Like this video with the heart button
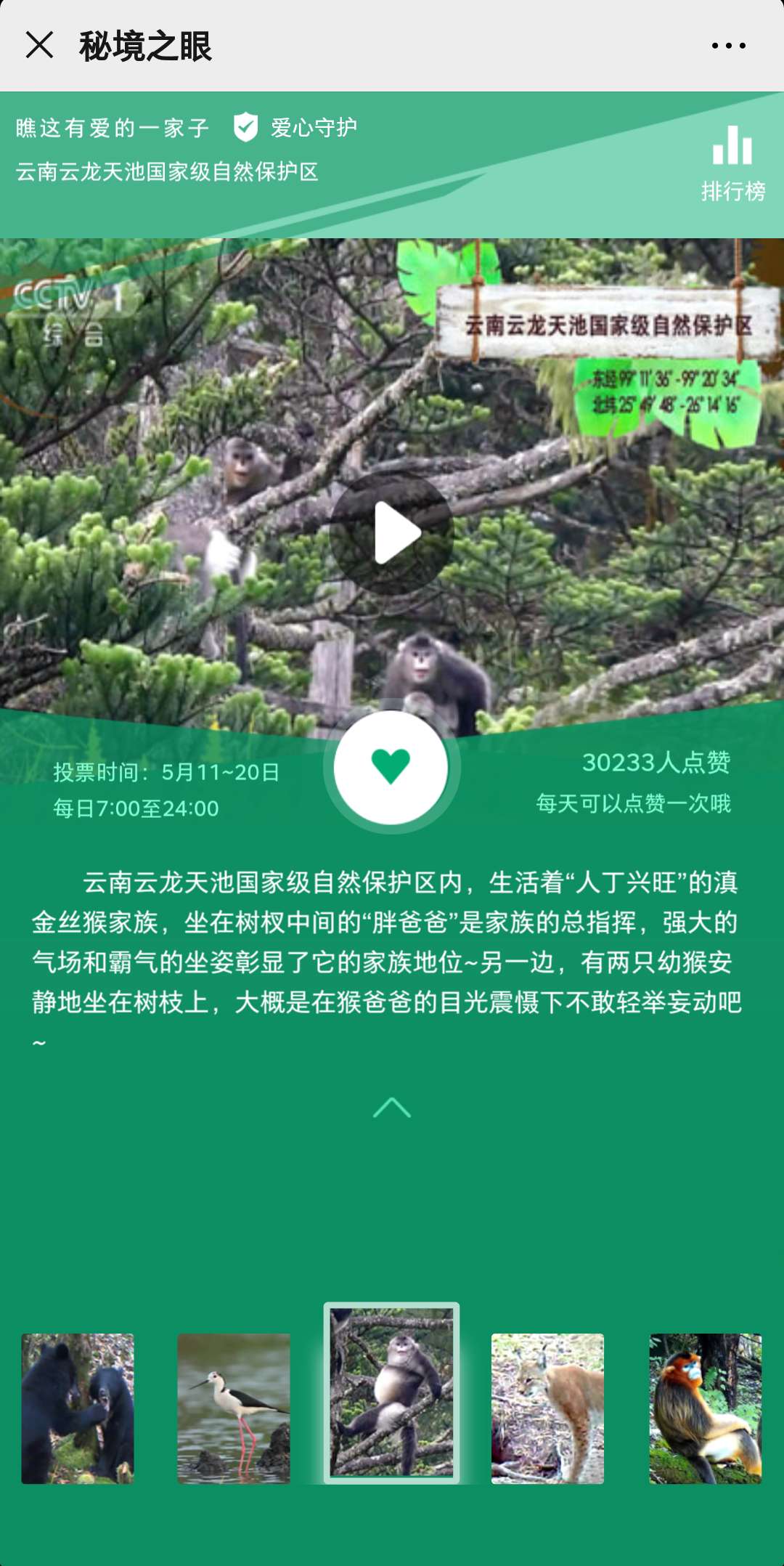Image resolution: width=784 pixels, height=1566 pixels. tap(391, 767)
